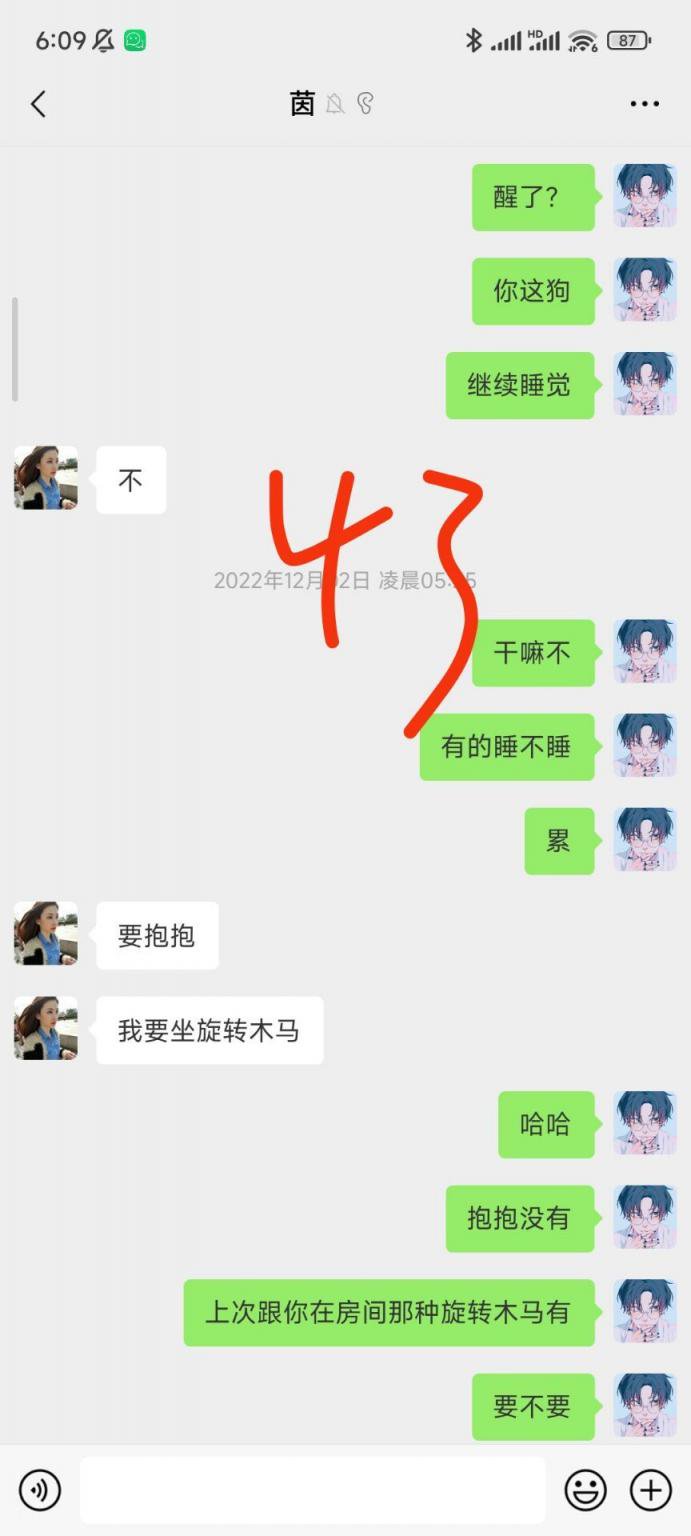The width and height of the screenshot is (691, 1536).
Task: Open the three-dot chat options menu
Action: [644, 104]
